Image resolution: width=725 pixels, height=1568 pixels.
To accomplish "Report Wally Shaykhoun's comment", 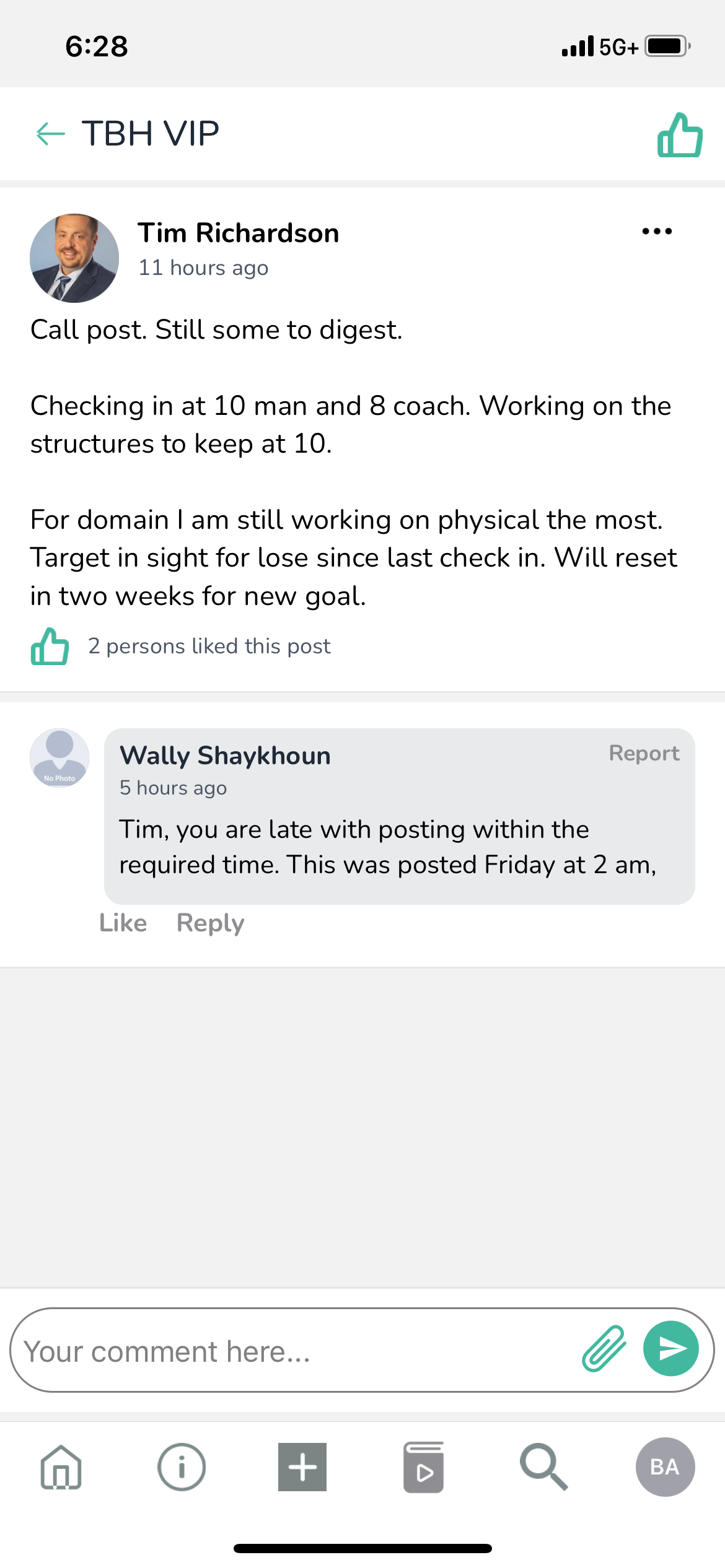I will [x=644, y=753].
